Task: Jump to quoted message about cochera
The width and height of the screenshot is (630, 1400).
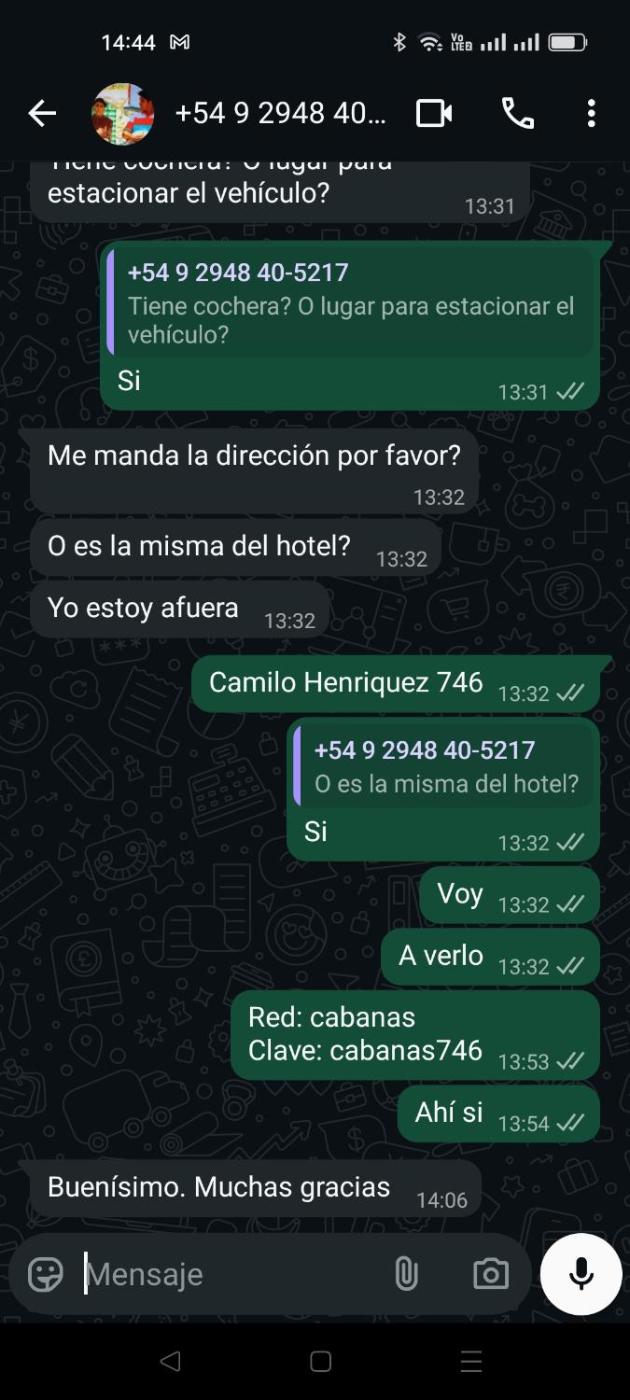Action: coord(350,304)
